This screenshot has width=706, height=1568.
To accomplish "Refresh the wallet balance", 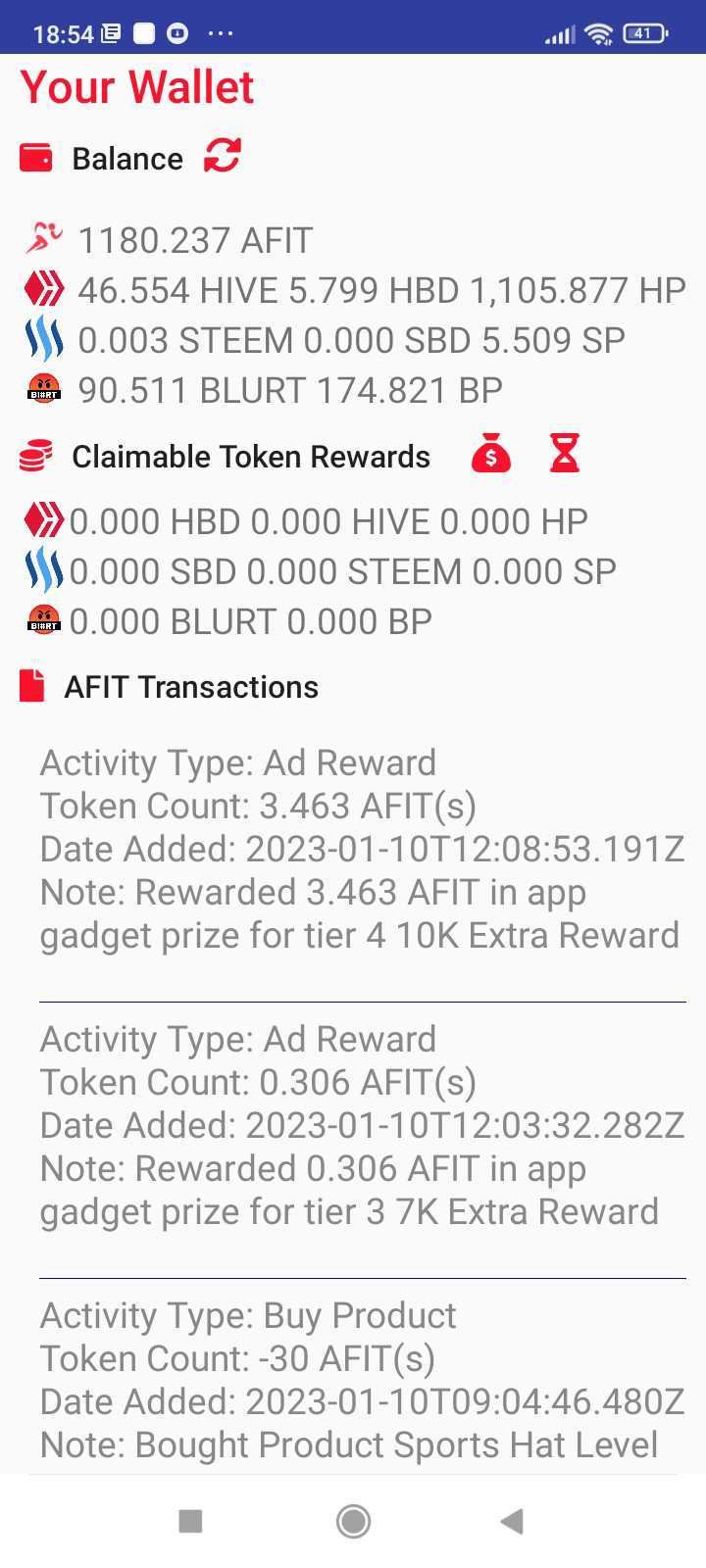I will click(x=223, y=156).
